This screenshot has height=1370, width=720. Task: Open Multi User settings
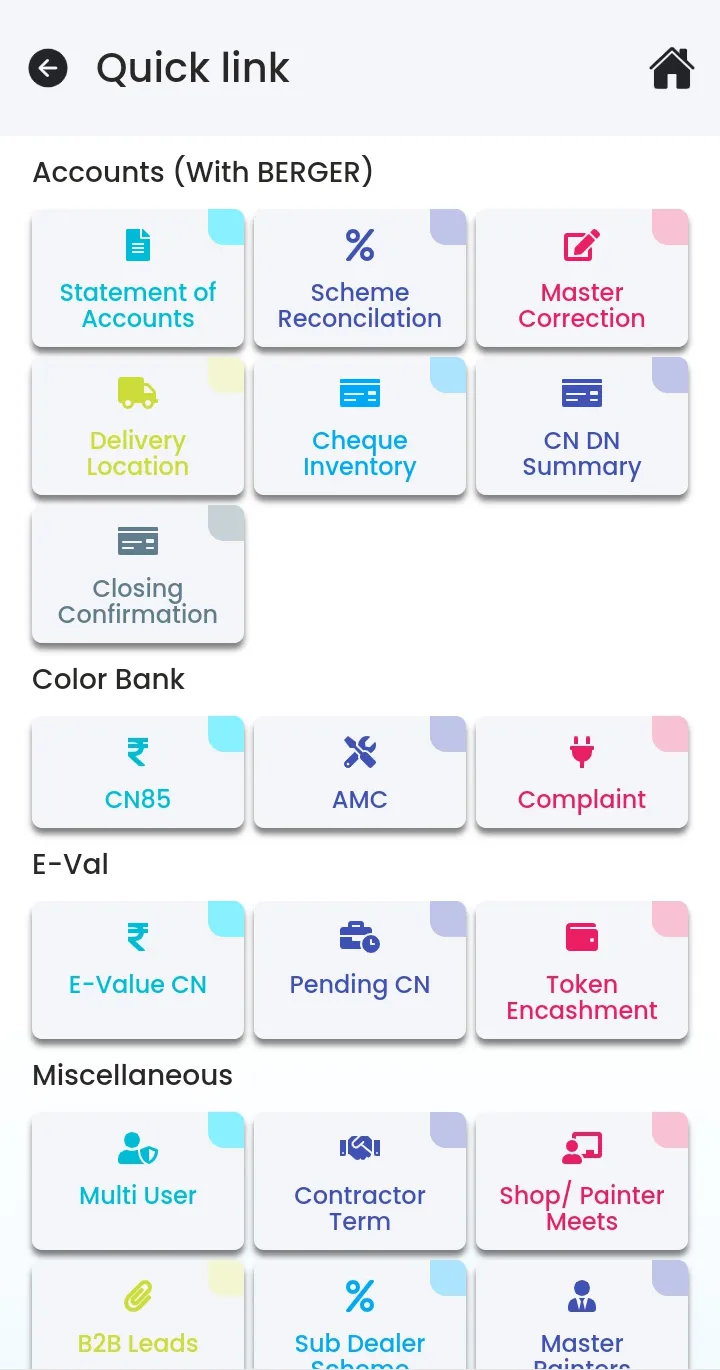138,1181
